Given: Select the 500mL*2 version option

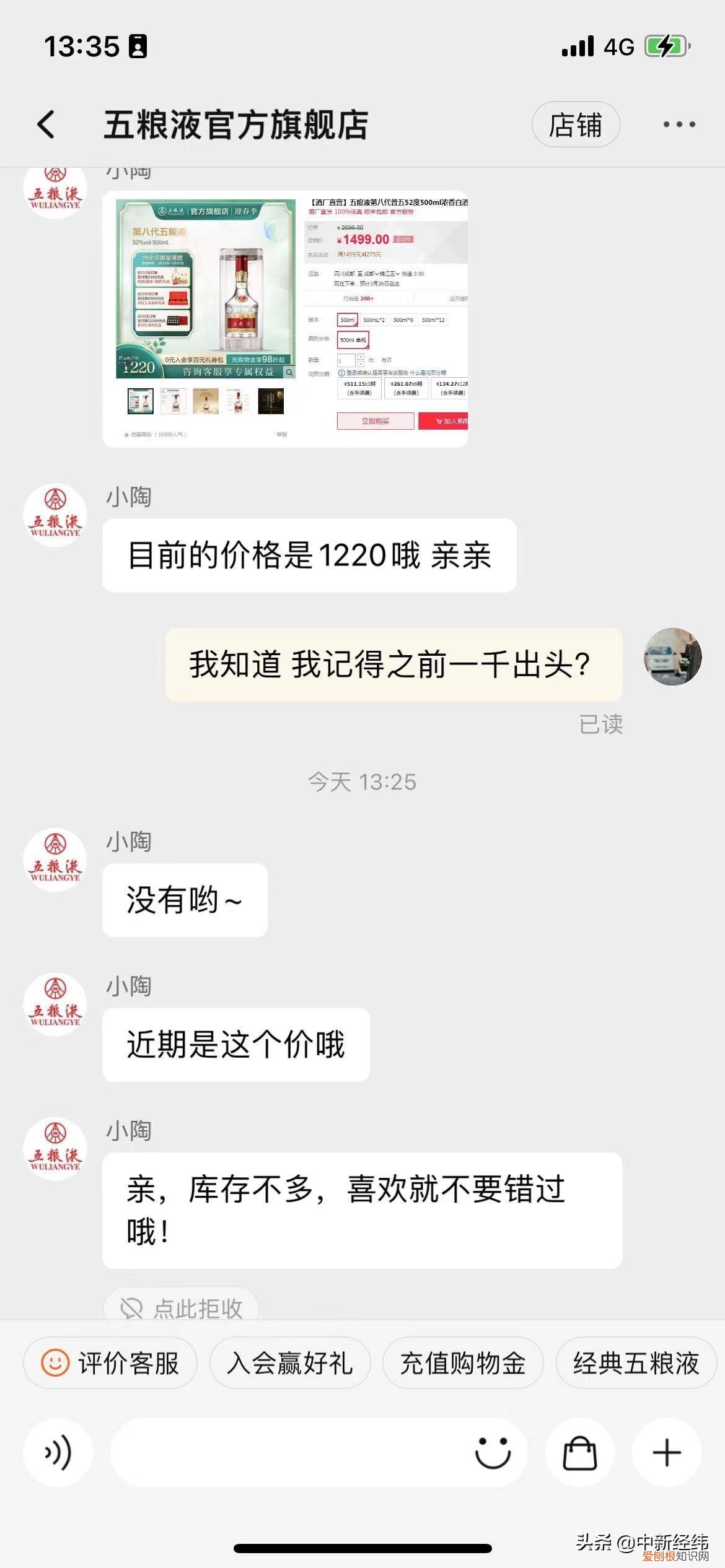Looking at the screenshot, I should [x=375, y=320].
